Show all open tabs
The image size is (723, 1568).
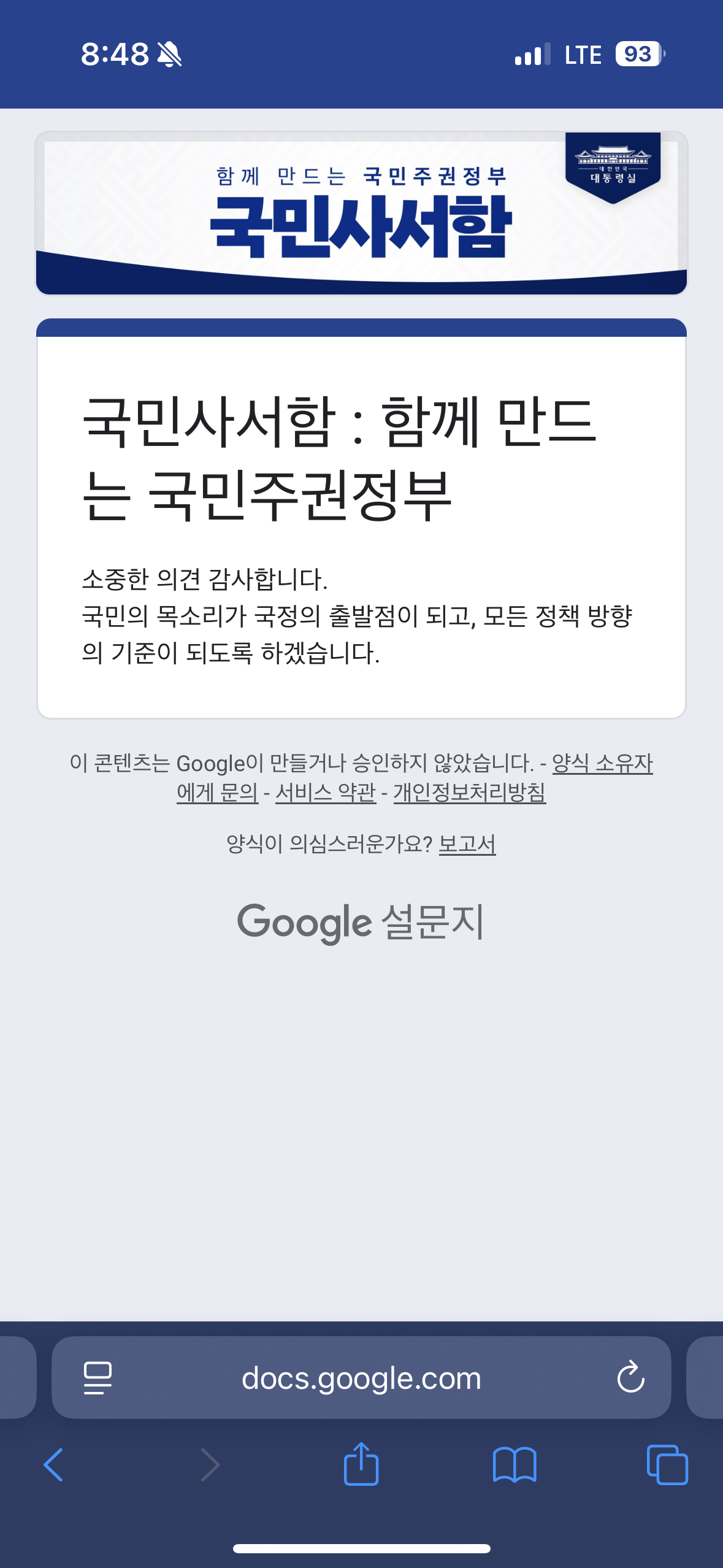pyautogui.click(x=667, y=1465)
